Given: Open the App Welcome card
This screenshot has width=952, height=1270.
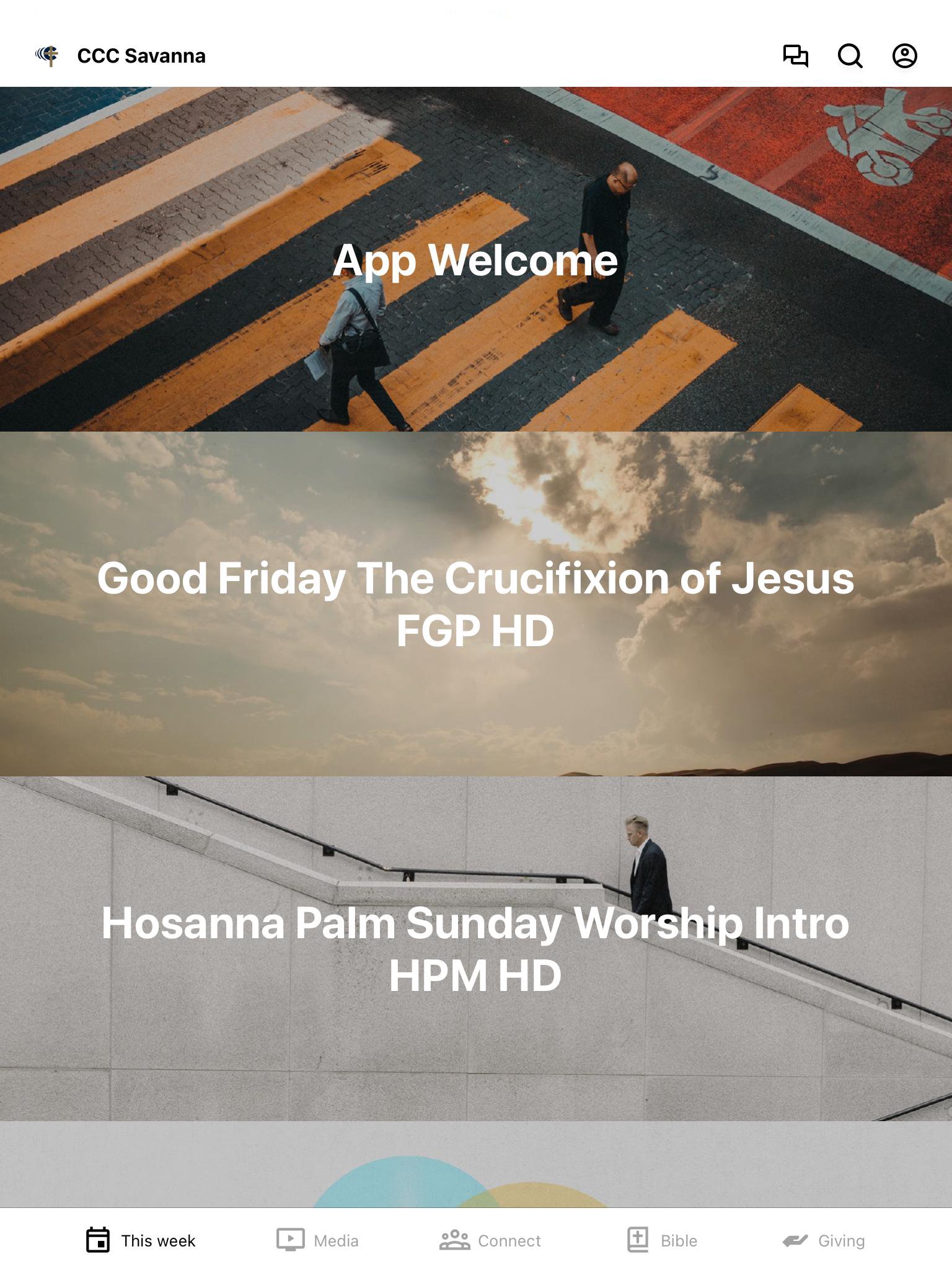Looking at the screenshot, I should click(x=476, y=259).
